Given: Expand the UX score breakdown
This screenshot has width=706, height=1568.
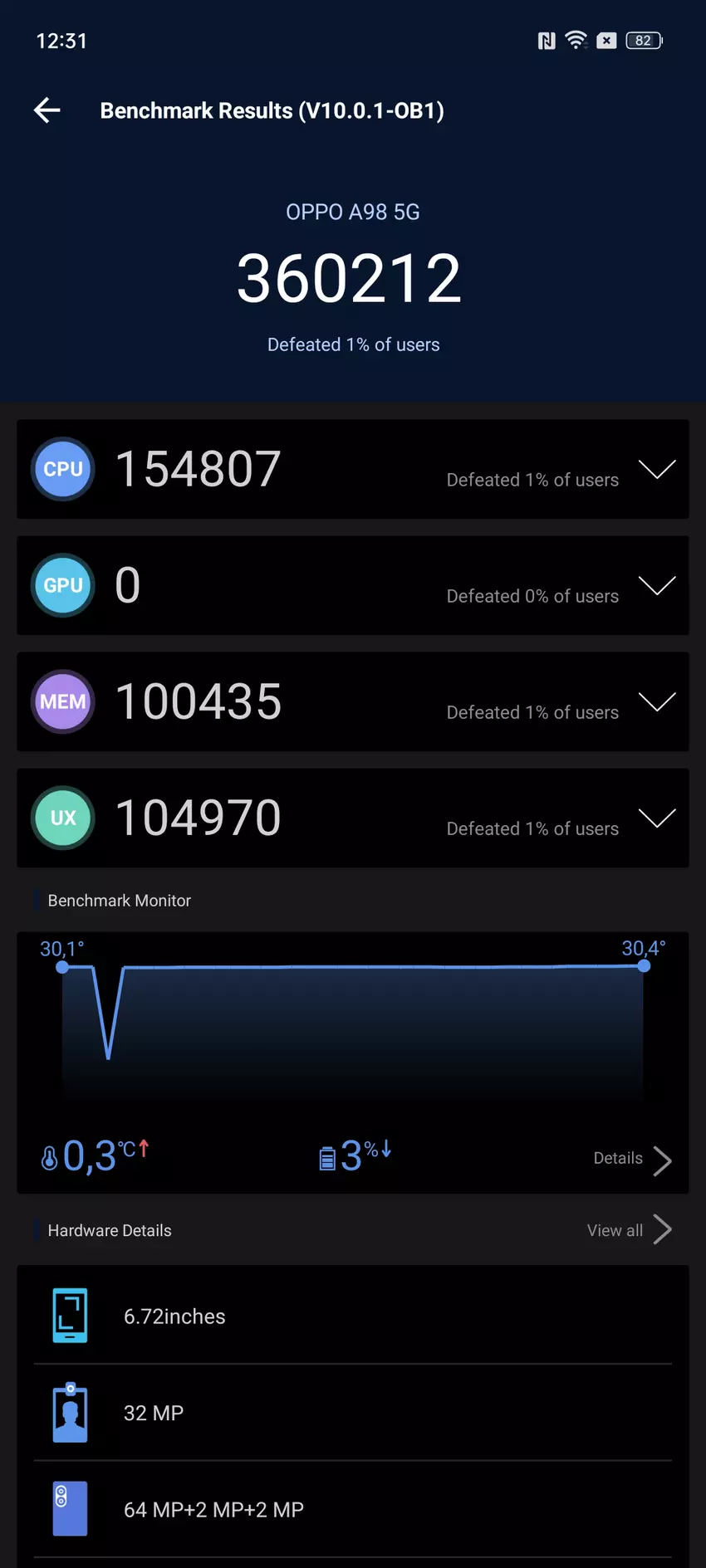Looking at the screenshot, I should coord(656,818).
